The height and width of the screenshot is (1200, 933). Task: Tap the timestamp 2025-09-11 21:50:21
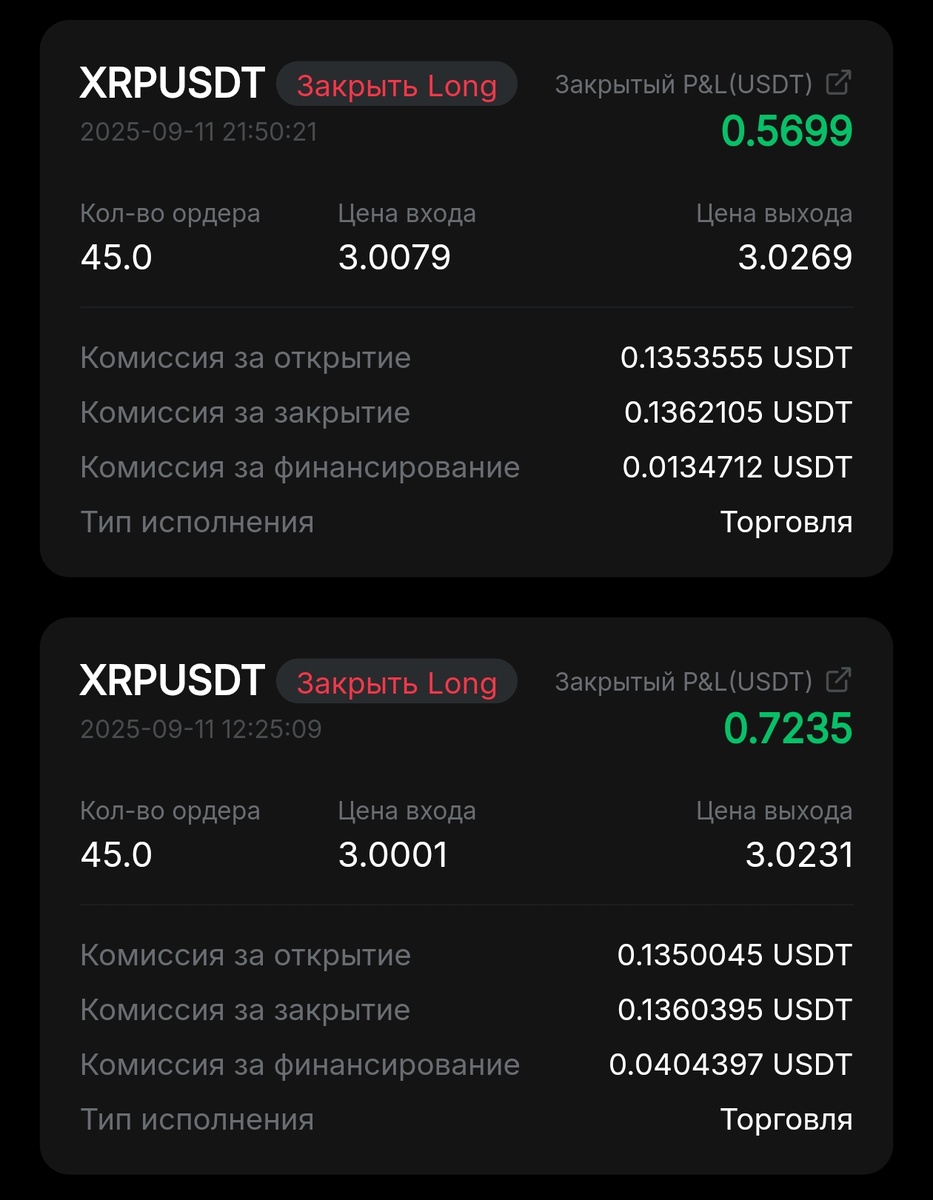point(199,131)
